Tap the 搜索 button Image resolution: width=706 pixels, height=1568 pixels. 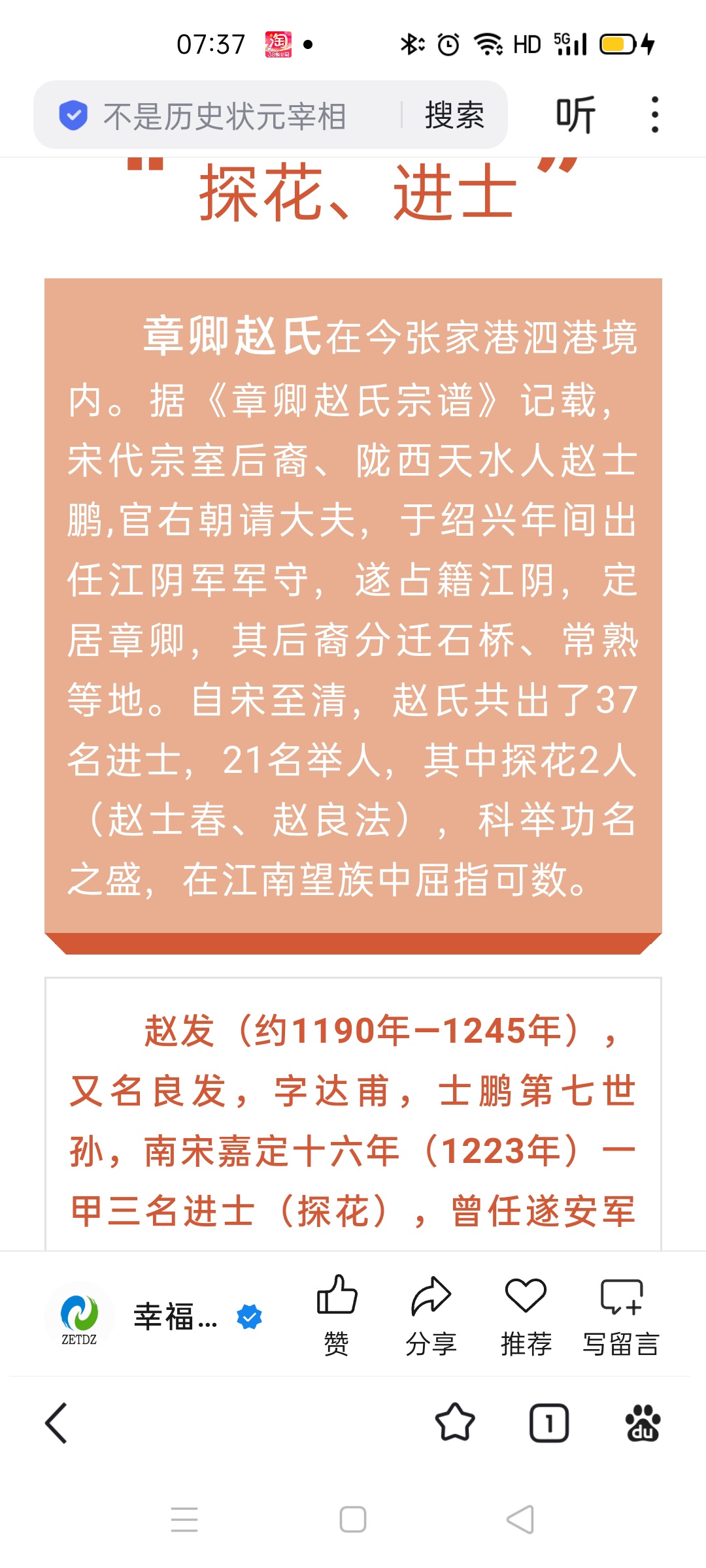(454, 116)
